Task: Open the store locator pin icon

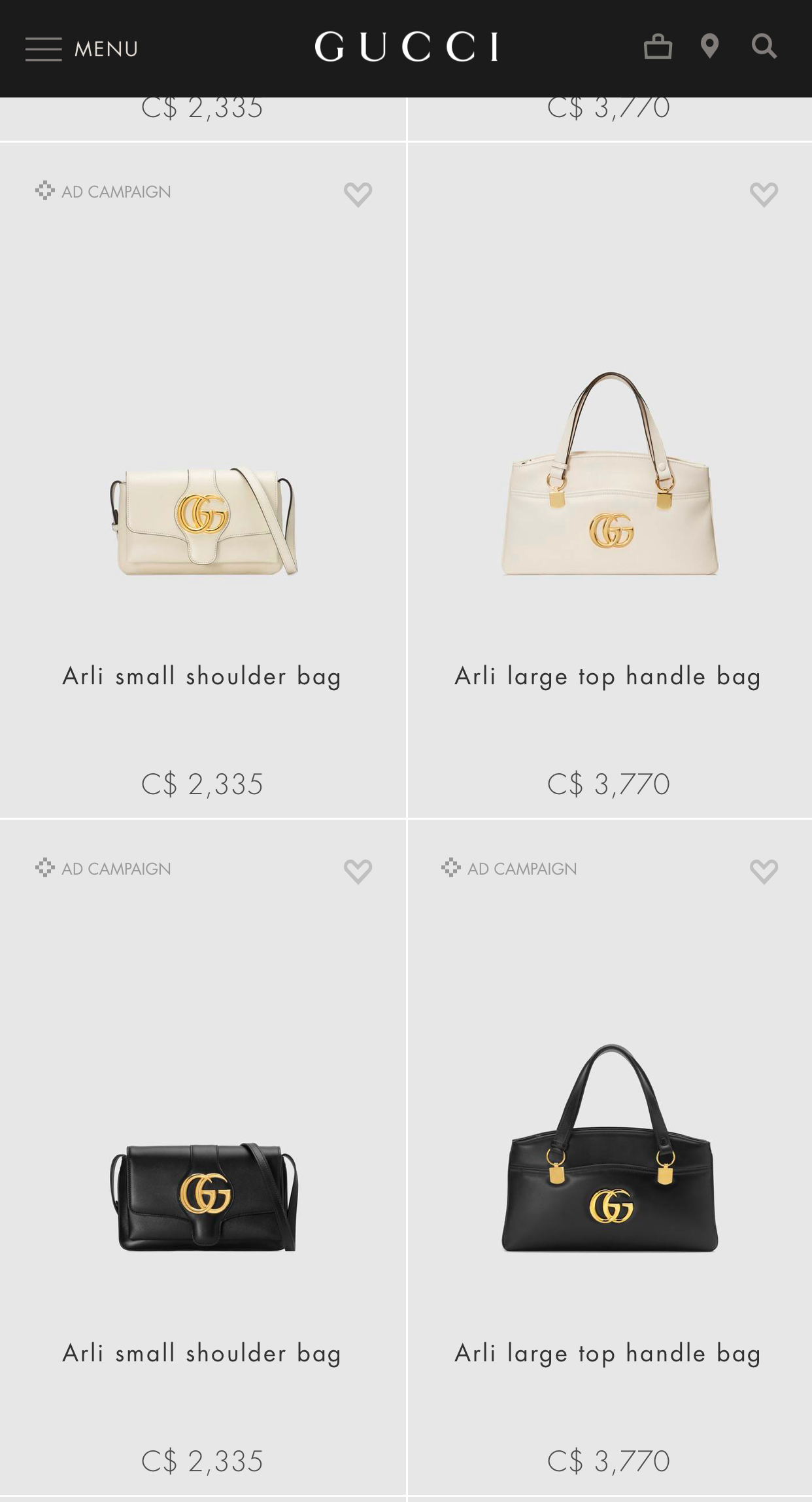Action: coord(709,47)
